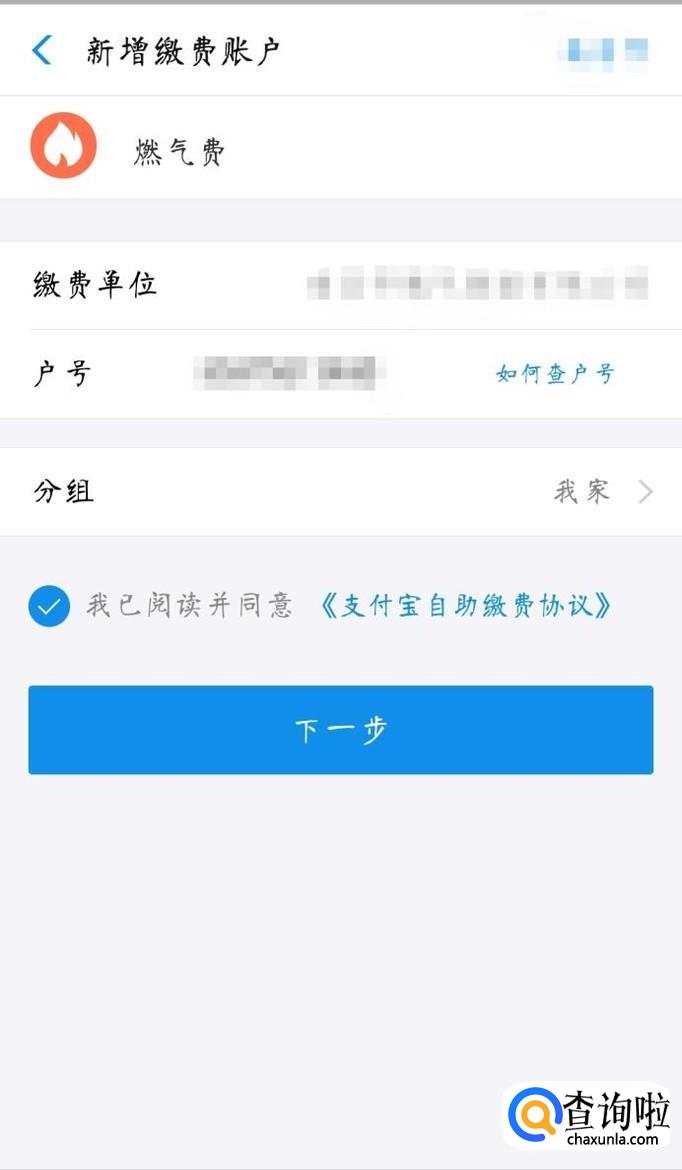
Task: Tap the 下一步 button
Action: pyautogui.click(x=340, y=730)
